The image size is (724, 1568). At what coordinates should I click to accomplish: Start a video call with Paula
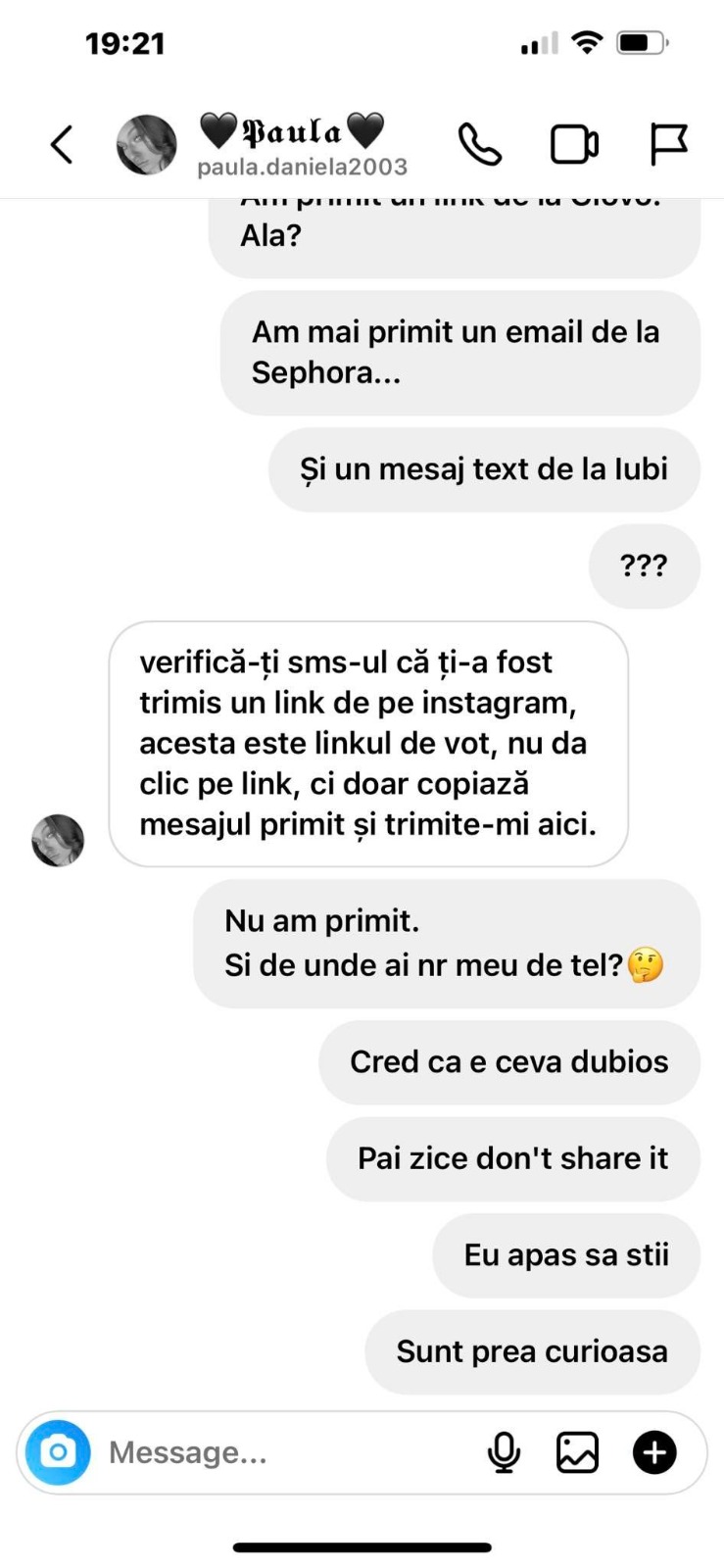pos(574,145)
